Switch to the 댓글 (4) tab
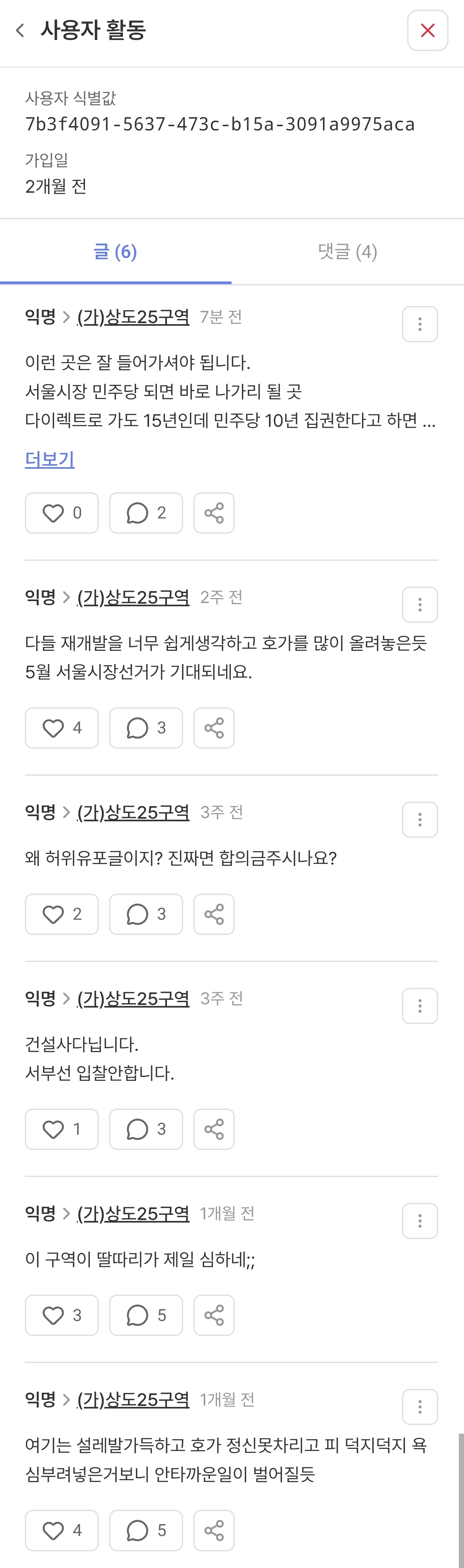 [348, 251]
